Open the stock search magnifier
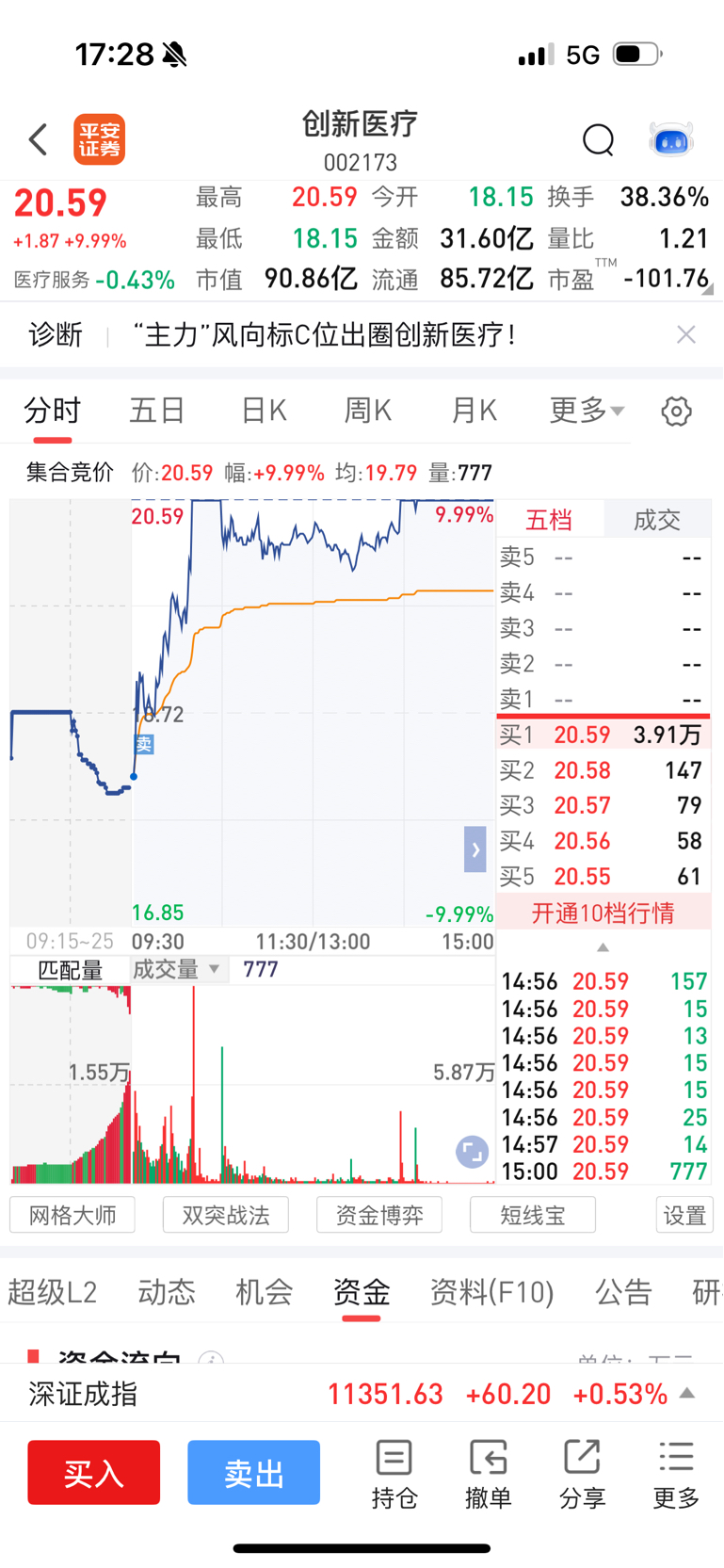 [x=598, y=139]
